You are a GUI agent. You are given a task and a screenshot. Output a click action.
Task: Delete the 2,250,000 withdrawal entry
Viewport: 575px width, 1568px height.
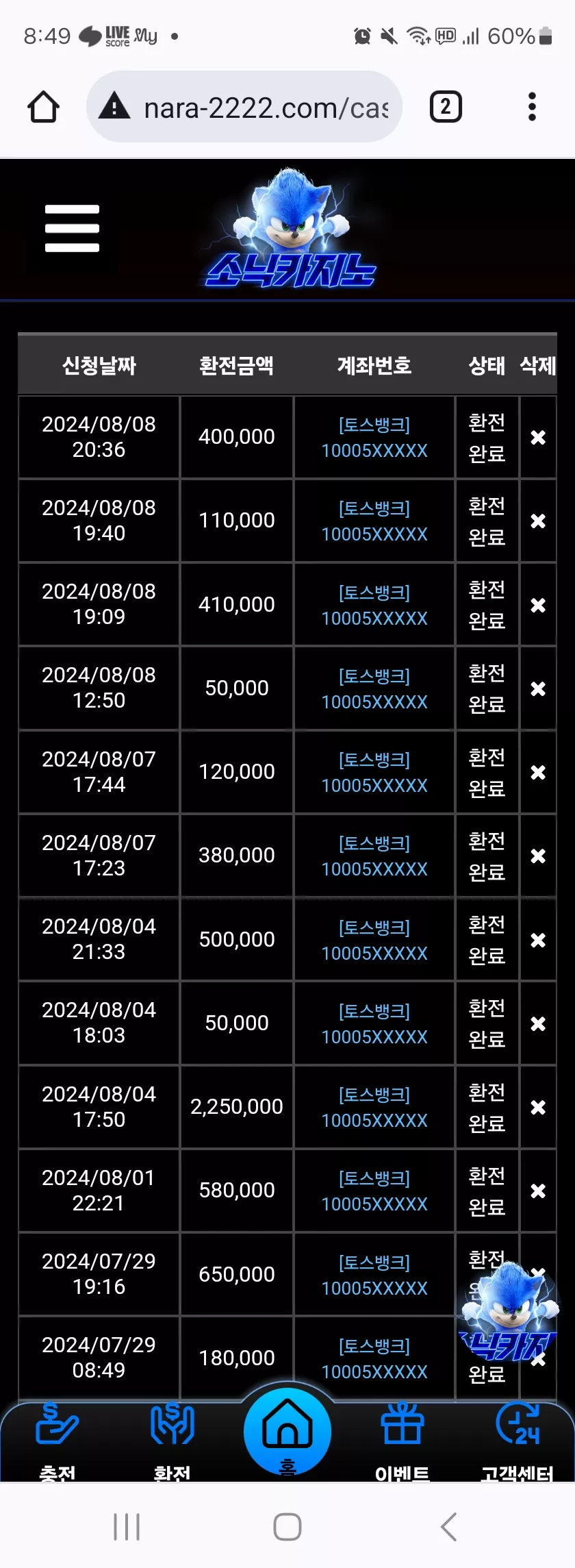(538, 1107)
